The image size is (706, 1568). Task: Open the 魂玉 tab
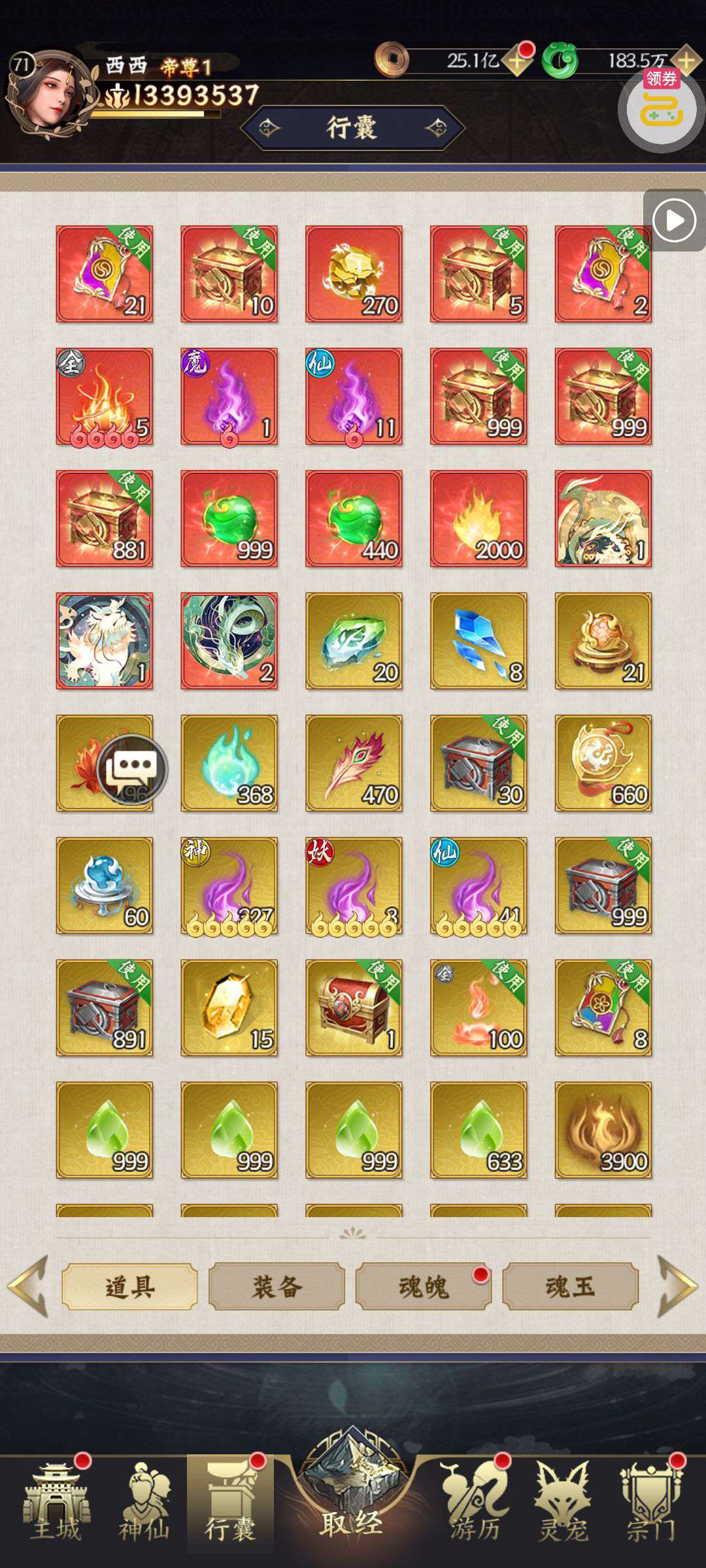click(x=570, y=1286)
